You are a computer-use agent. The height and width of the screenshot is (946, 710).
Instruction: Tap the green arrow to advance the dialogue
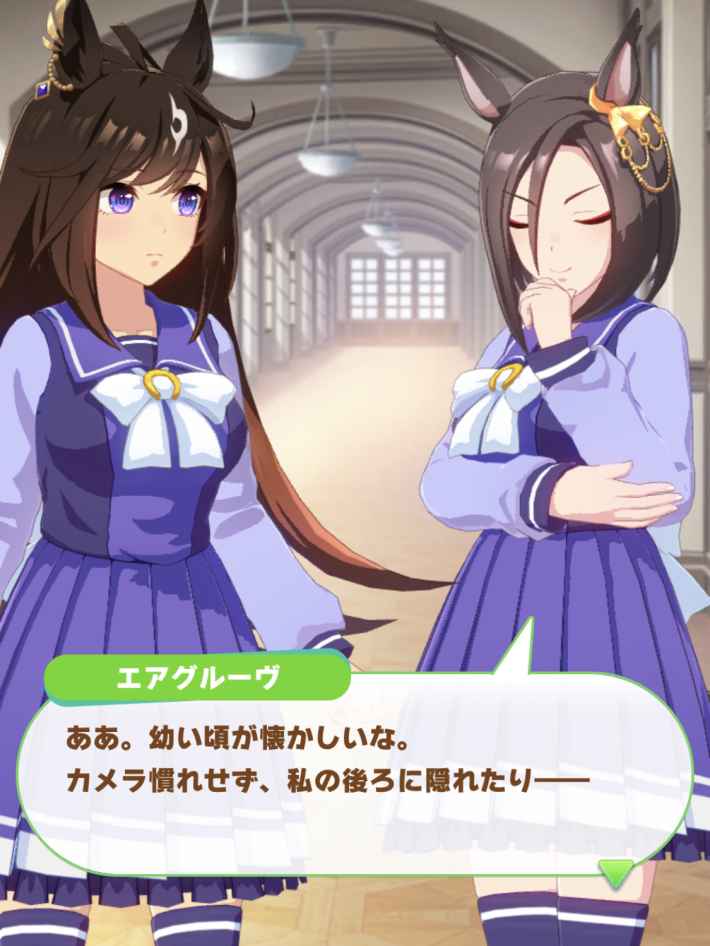pyautogui.click(x=616, y=872)
